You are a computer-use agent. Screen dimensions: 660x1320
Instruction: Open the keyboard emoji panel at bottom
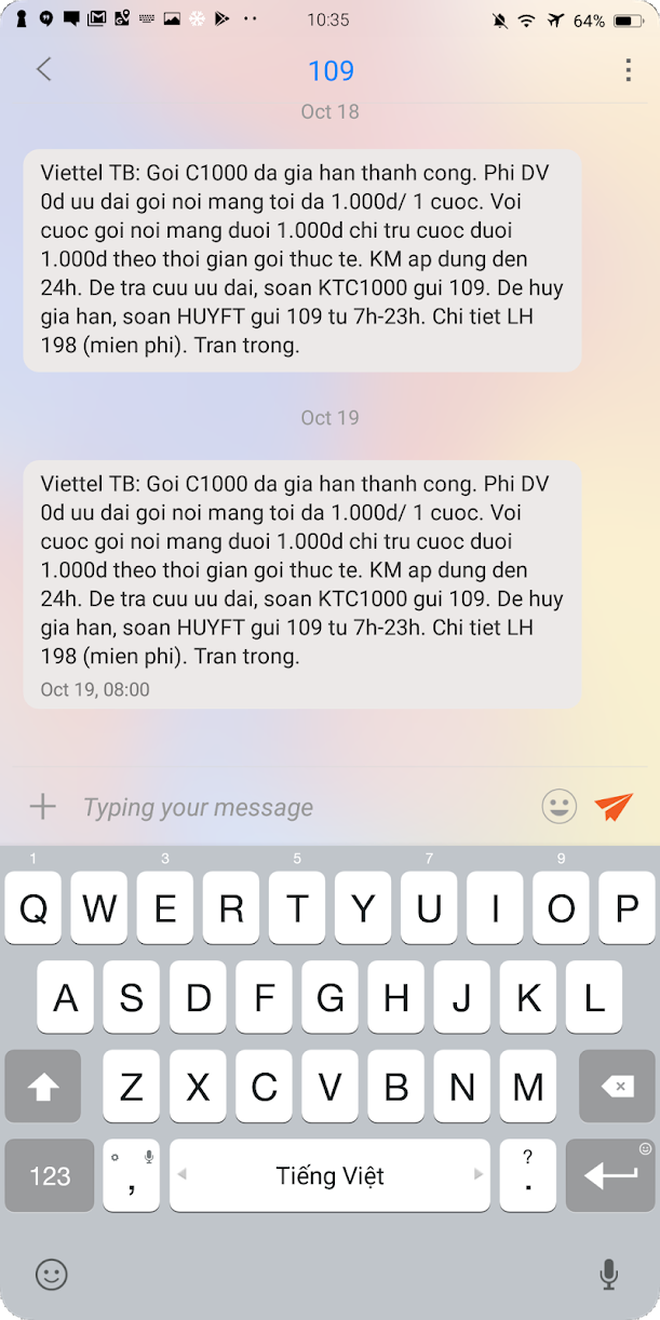51,1273
